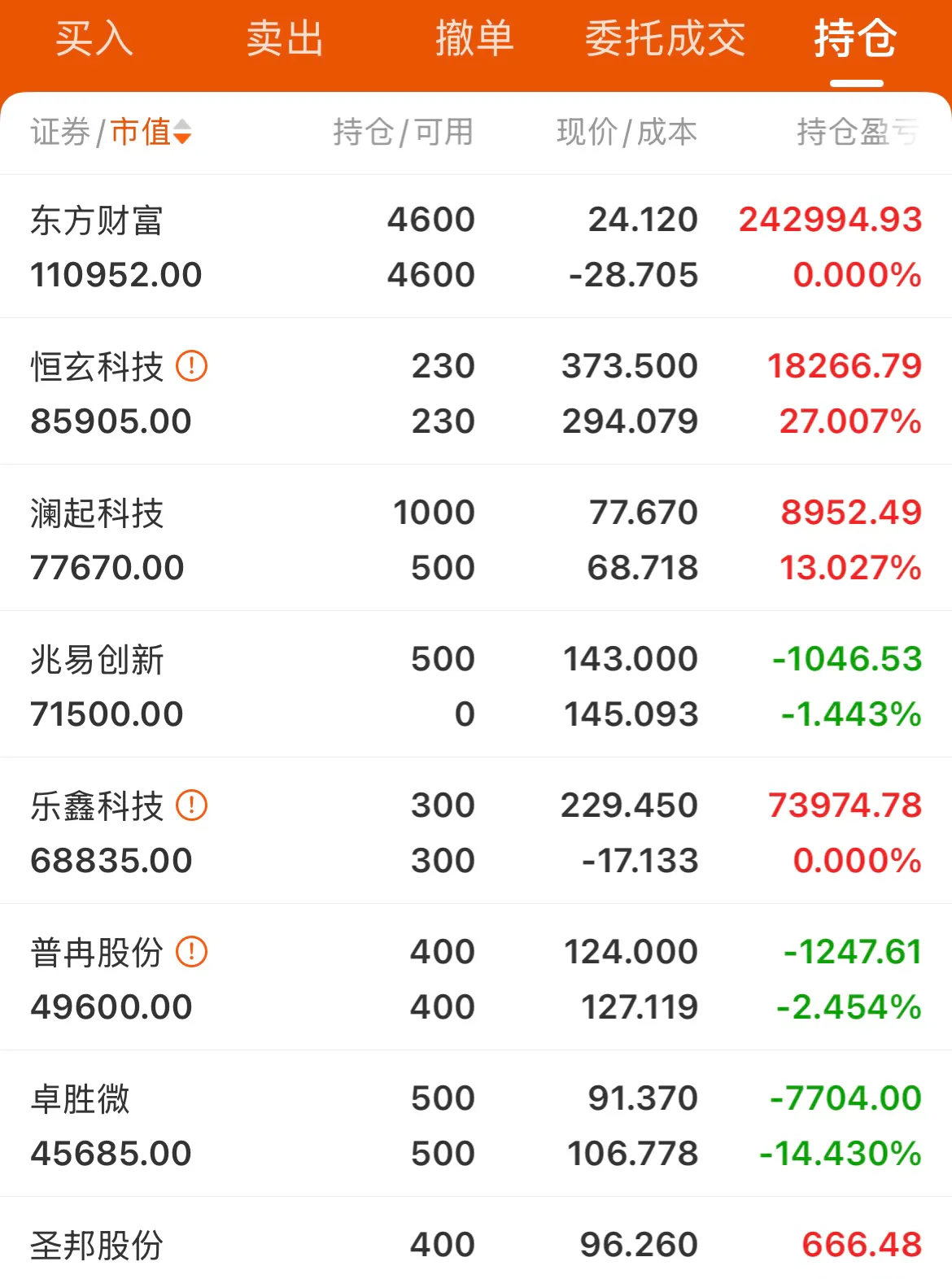Open the 委托成交 screen
The width and height of the screenshot is (952, 1279).
click(x=663, y=38)
